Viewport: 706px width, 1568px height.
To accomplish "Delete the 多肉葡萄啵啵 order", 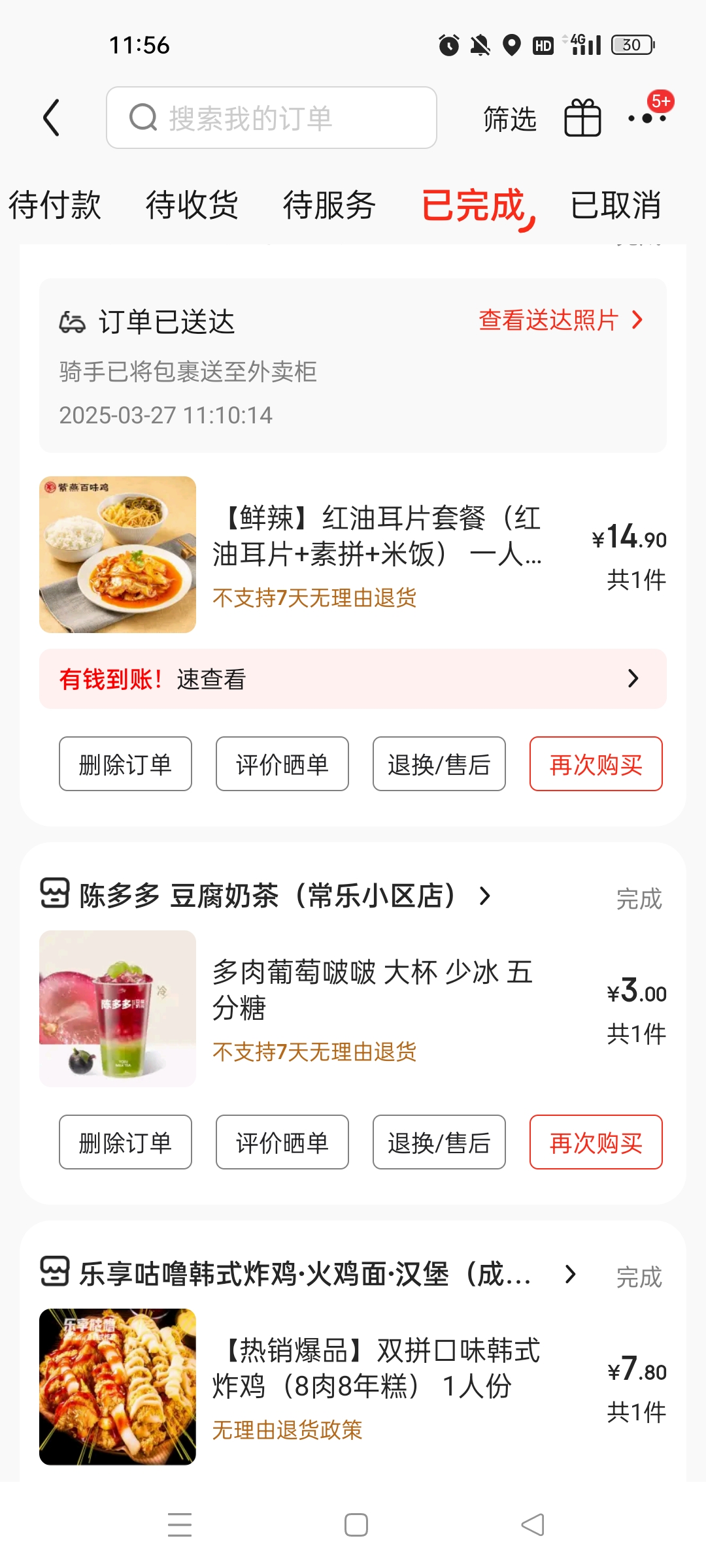I will [x=126, y=1142].
